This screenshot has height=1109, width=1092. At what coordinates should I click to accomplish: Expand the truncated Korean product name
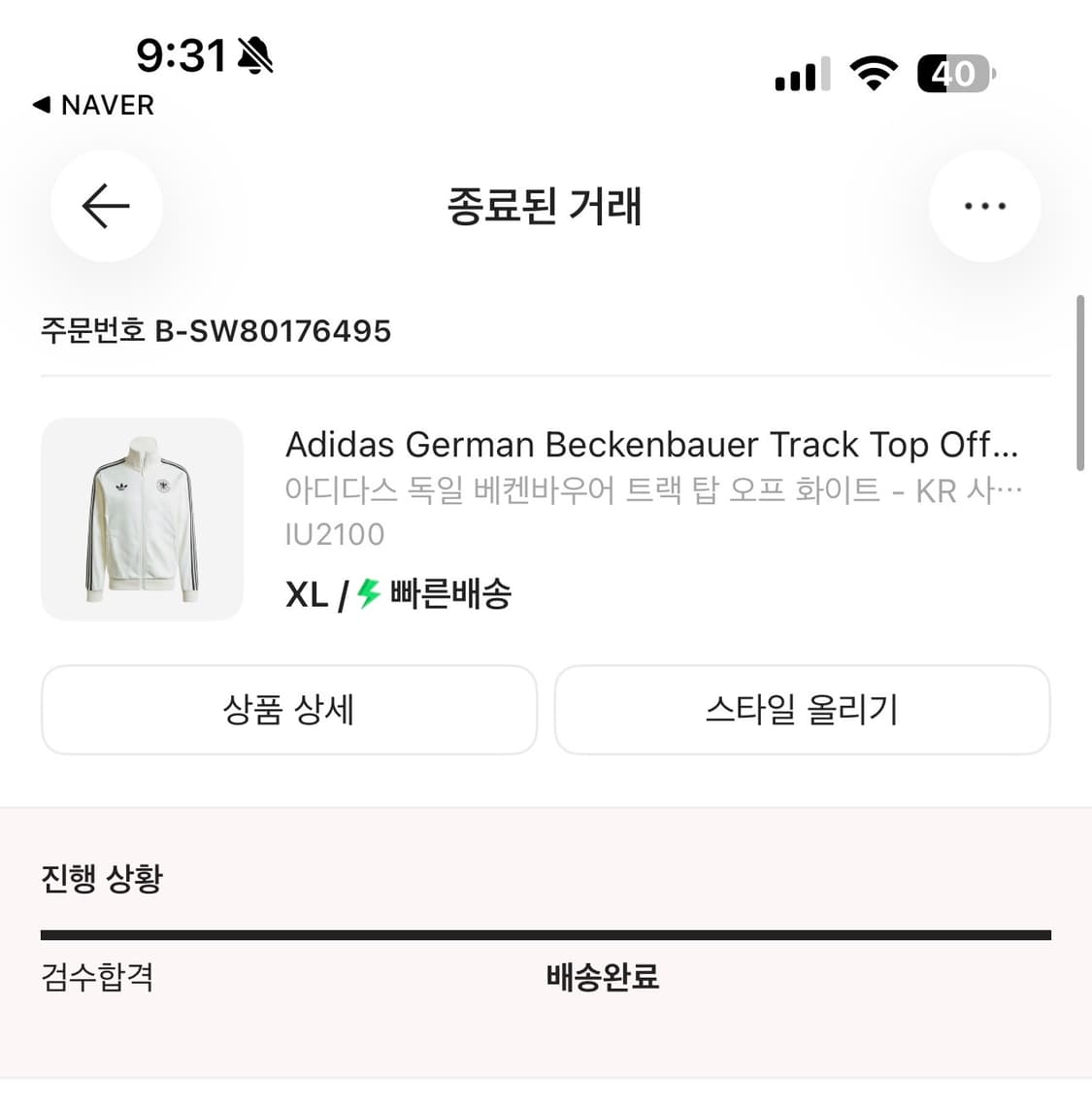[x=653, y=491]
